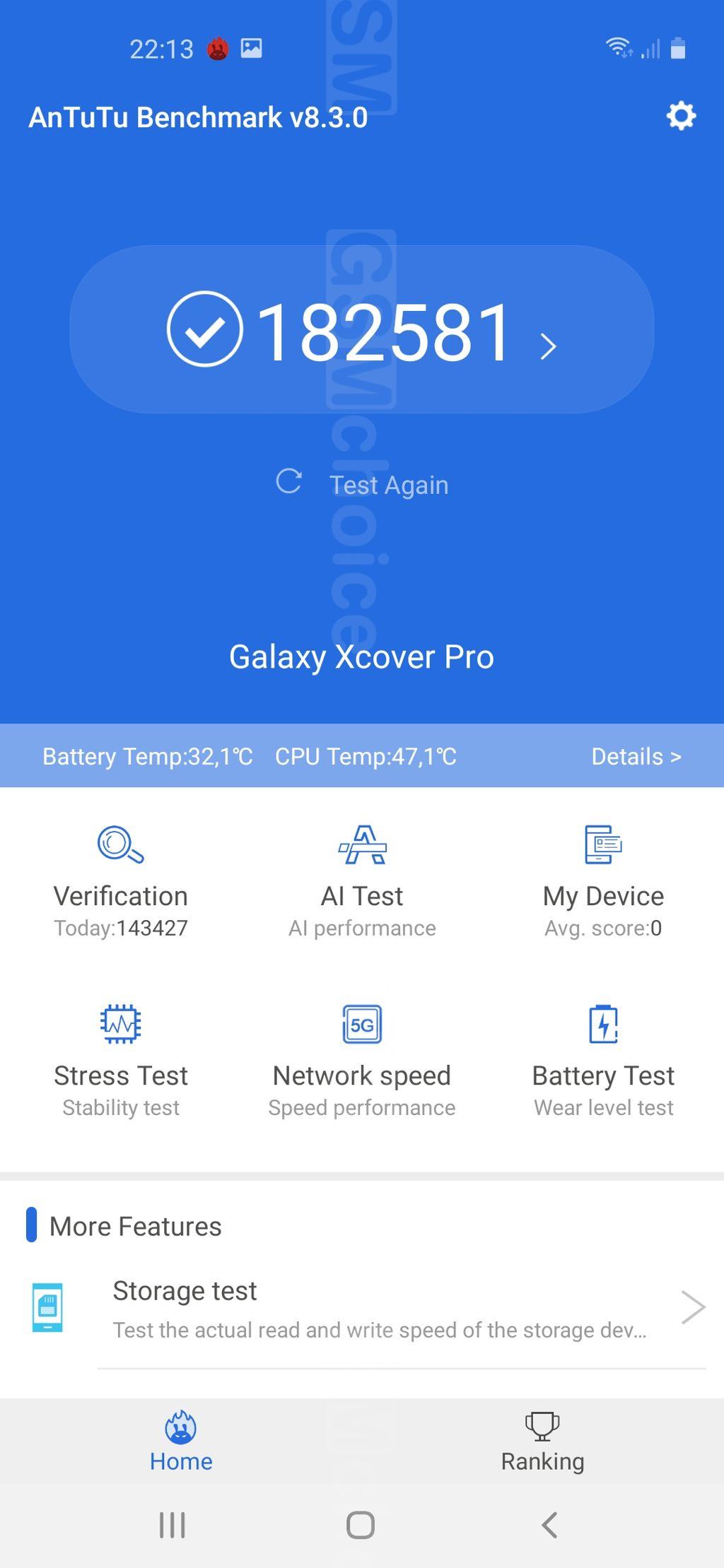Launch the Stress Test
Screen dimensions: 724x1568
pos(121,1061)
